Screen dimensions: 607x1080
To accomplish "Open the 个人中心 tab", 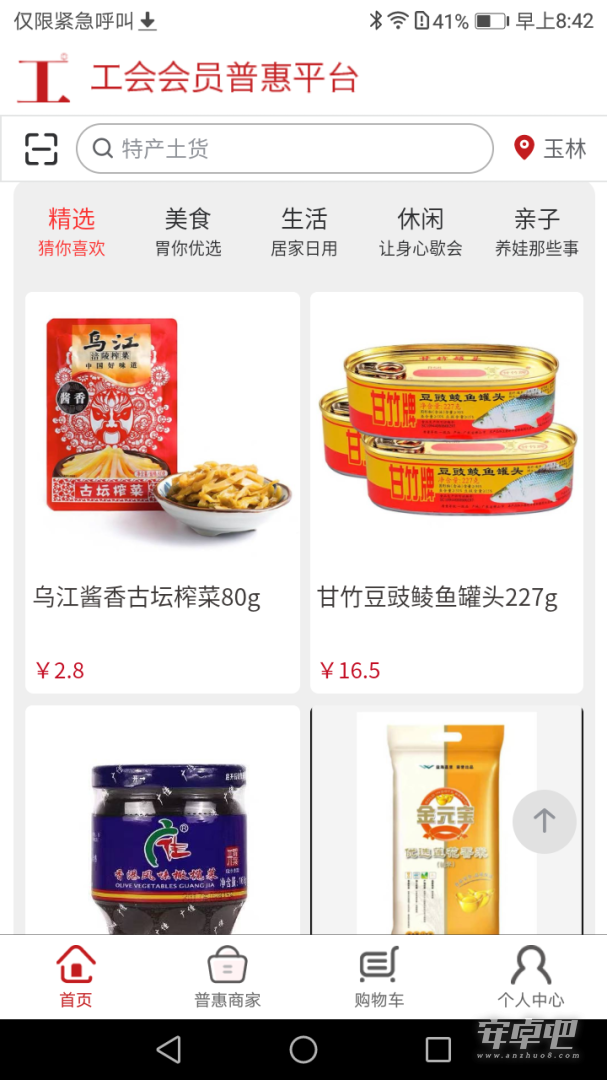I will (530, 977).
